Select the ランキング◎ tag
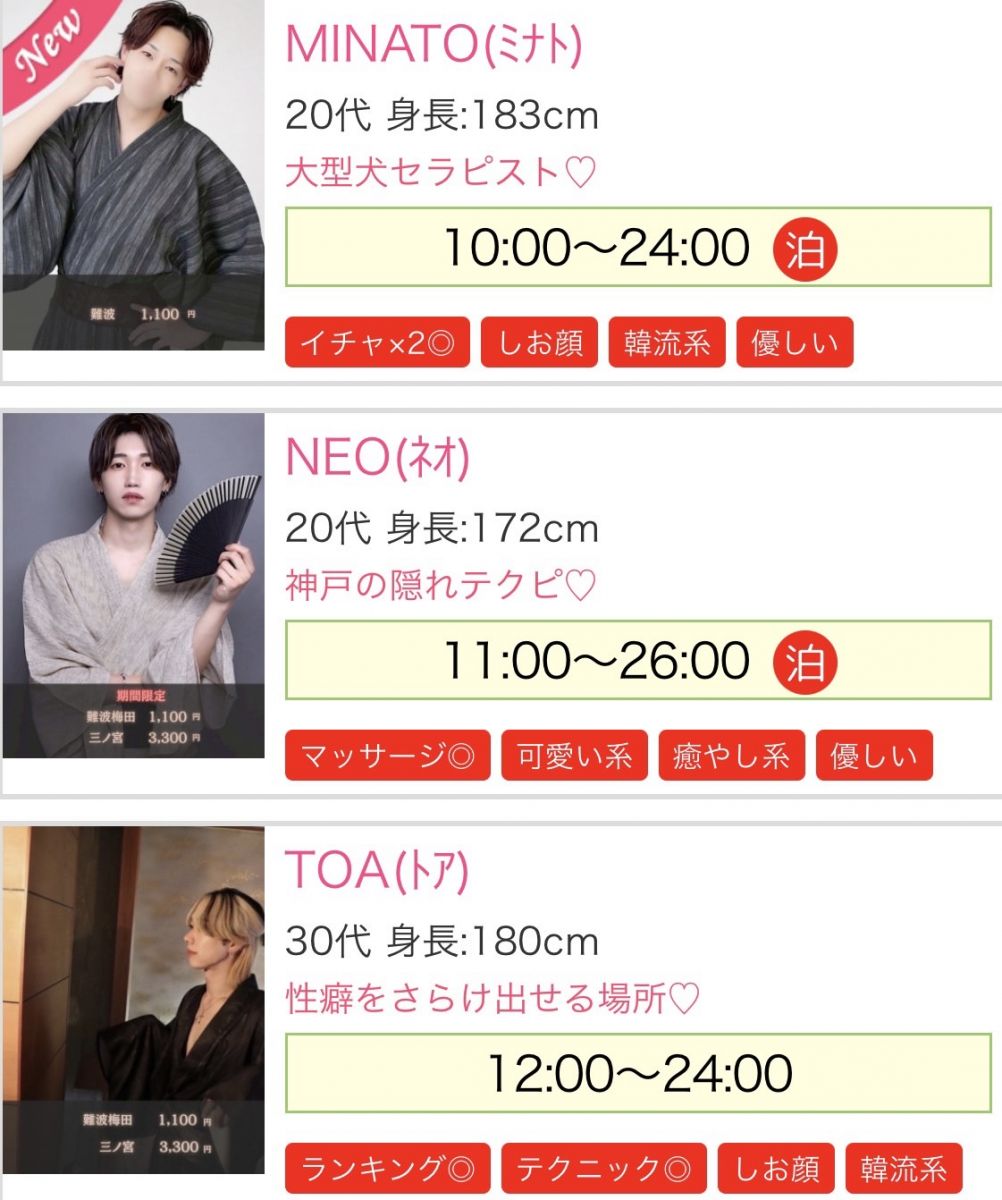 387,1169
